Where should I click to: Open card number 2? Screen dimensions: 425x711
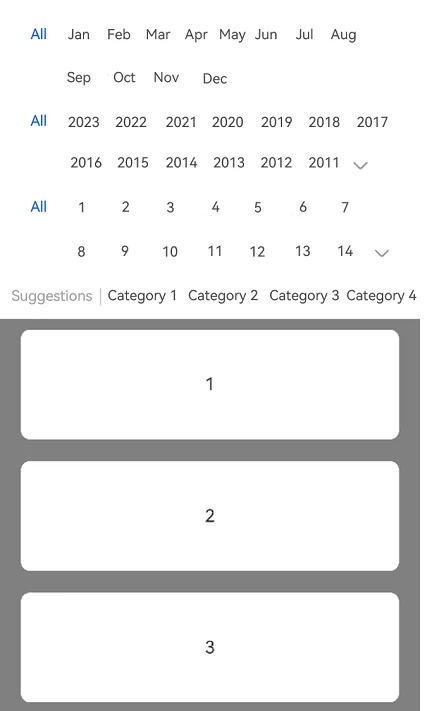(210, 516)
